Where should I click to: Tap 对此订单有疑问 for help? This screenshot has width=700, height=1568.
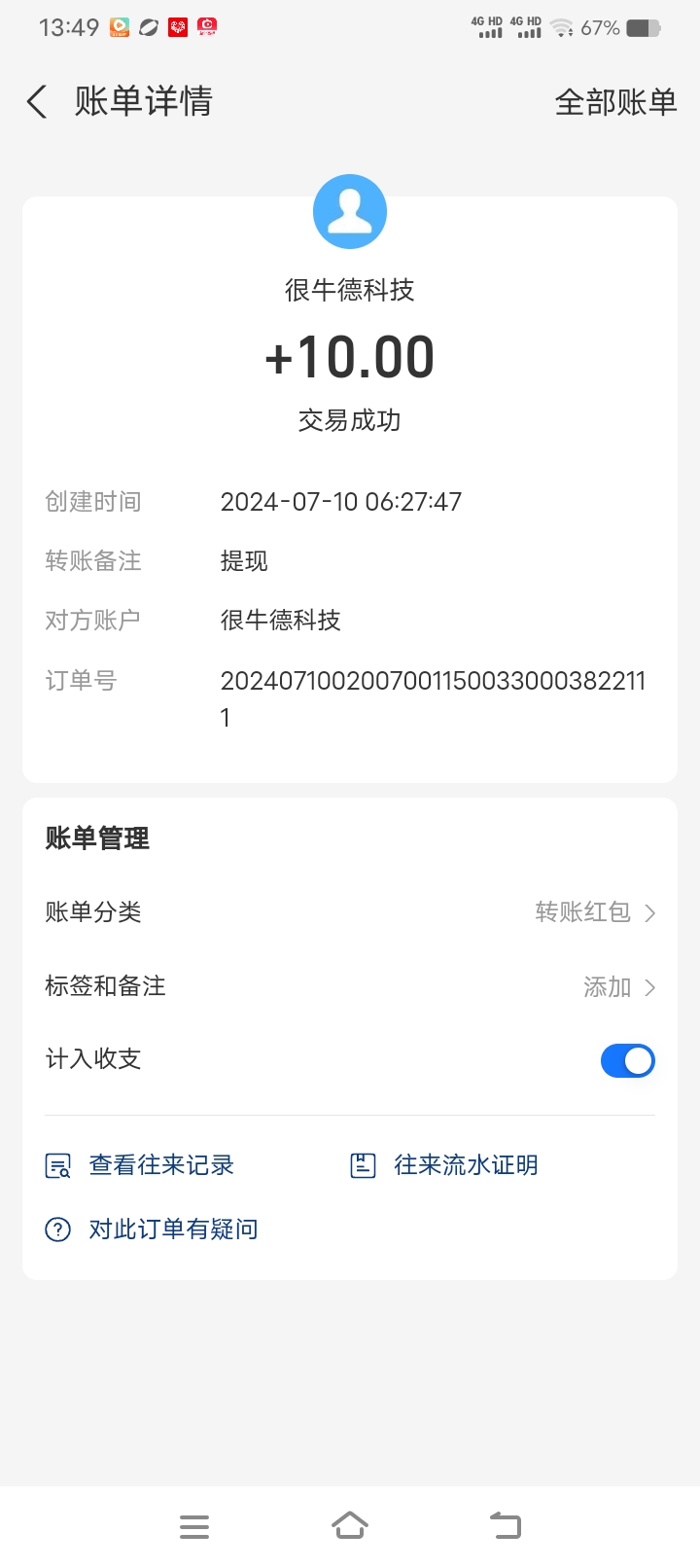click(152, 1229)
